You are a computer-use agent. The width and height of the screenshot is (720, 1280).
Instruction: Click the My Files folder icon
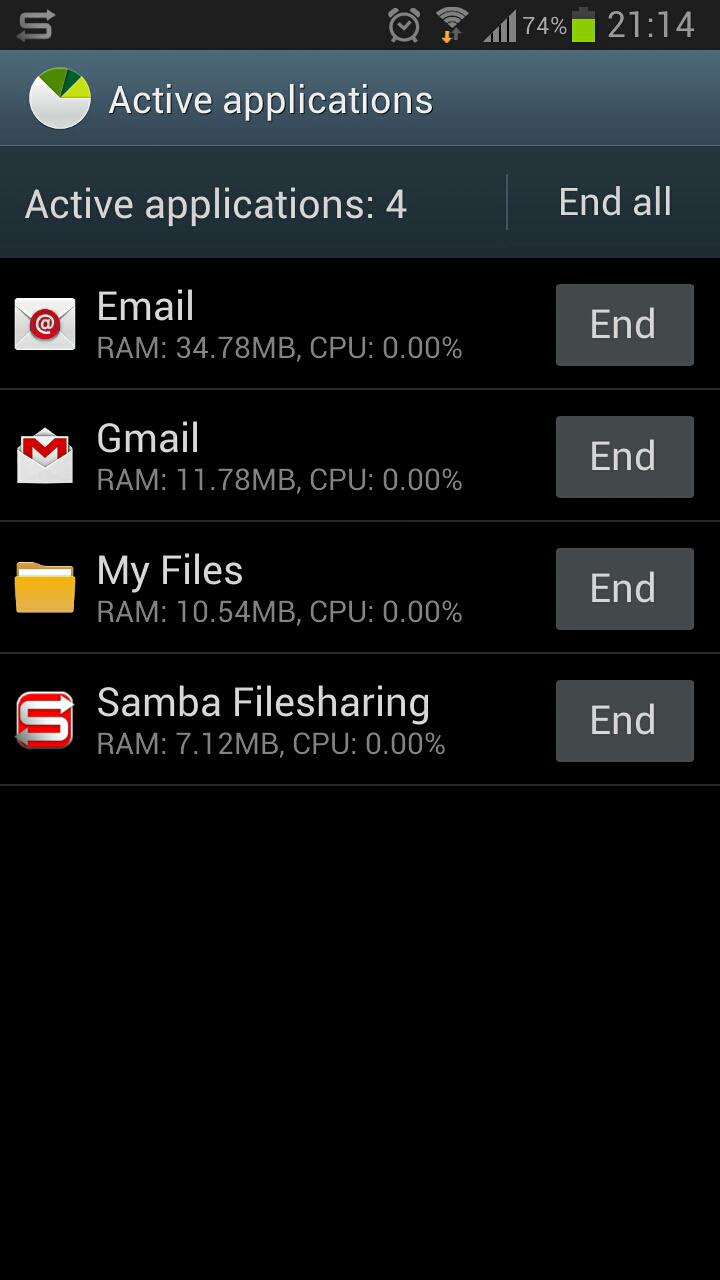[x=45, y=589]
